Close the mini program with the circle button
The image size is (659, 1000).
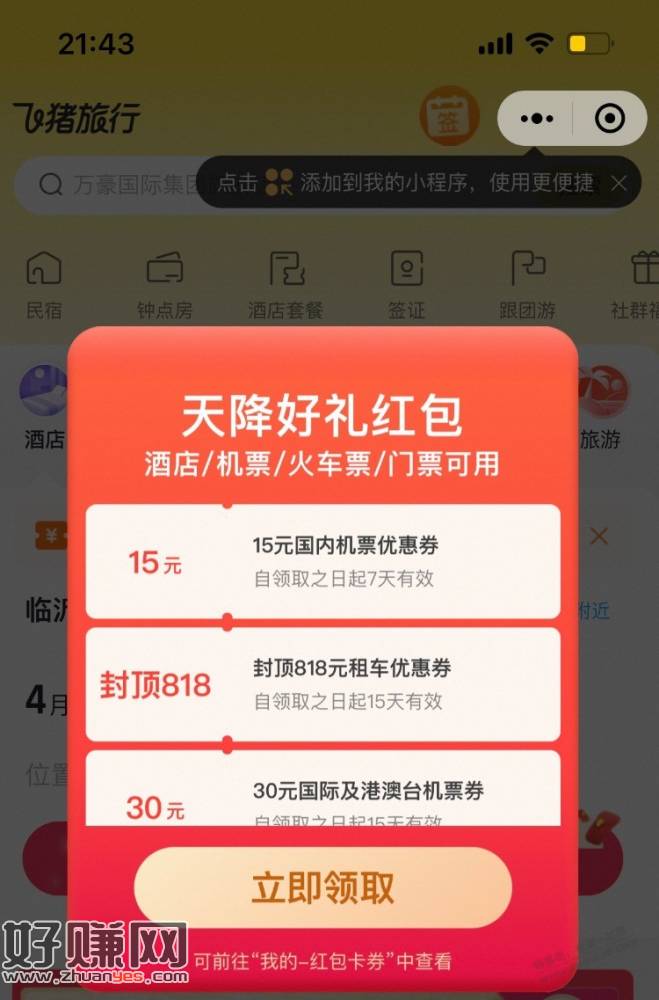pyautogui.click(x=609, y=119)
